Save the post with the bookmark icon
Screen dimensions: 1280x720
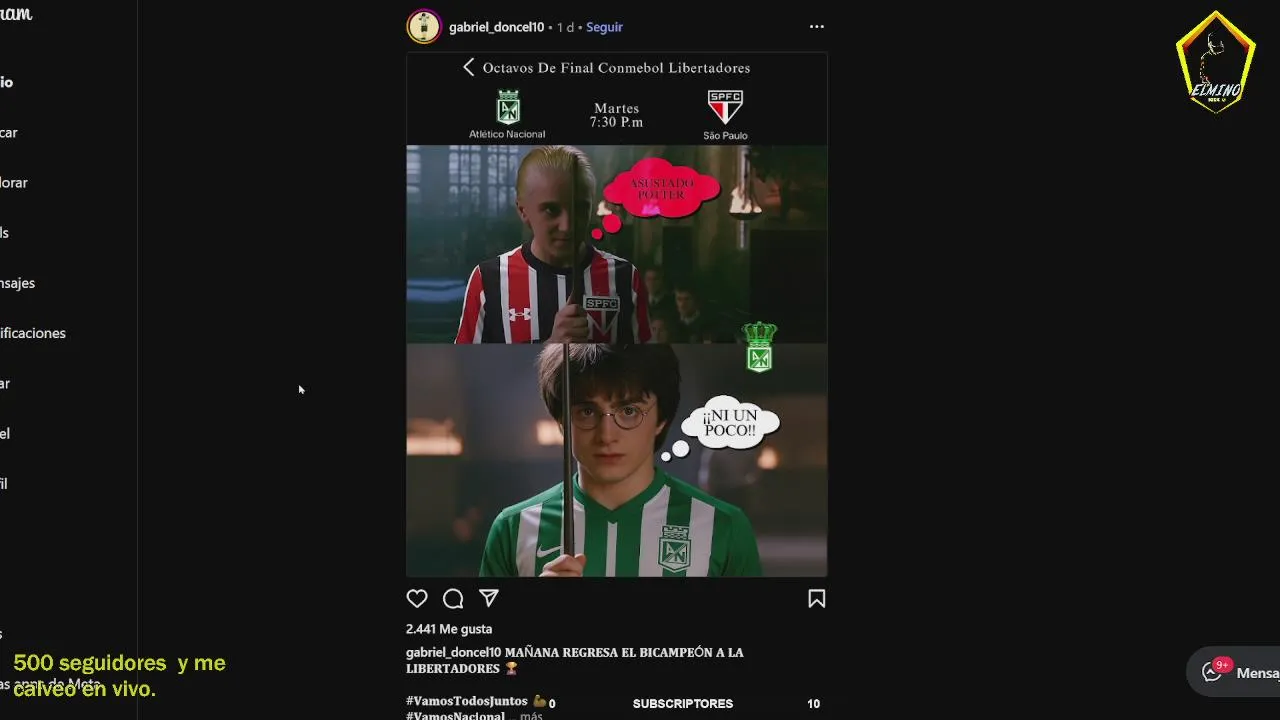(x=816, y=598)
